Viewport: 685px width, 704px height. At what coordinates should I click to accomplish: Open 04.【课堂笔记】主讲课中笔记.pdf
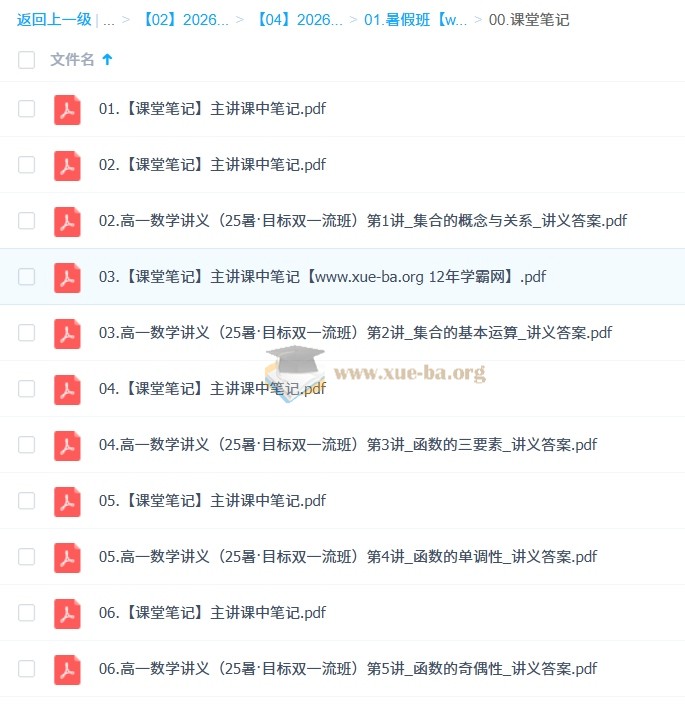tap(212, 389)
